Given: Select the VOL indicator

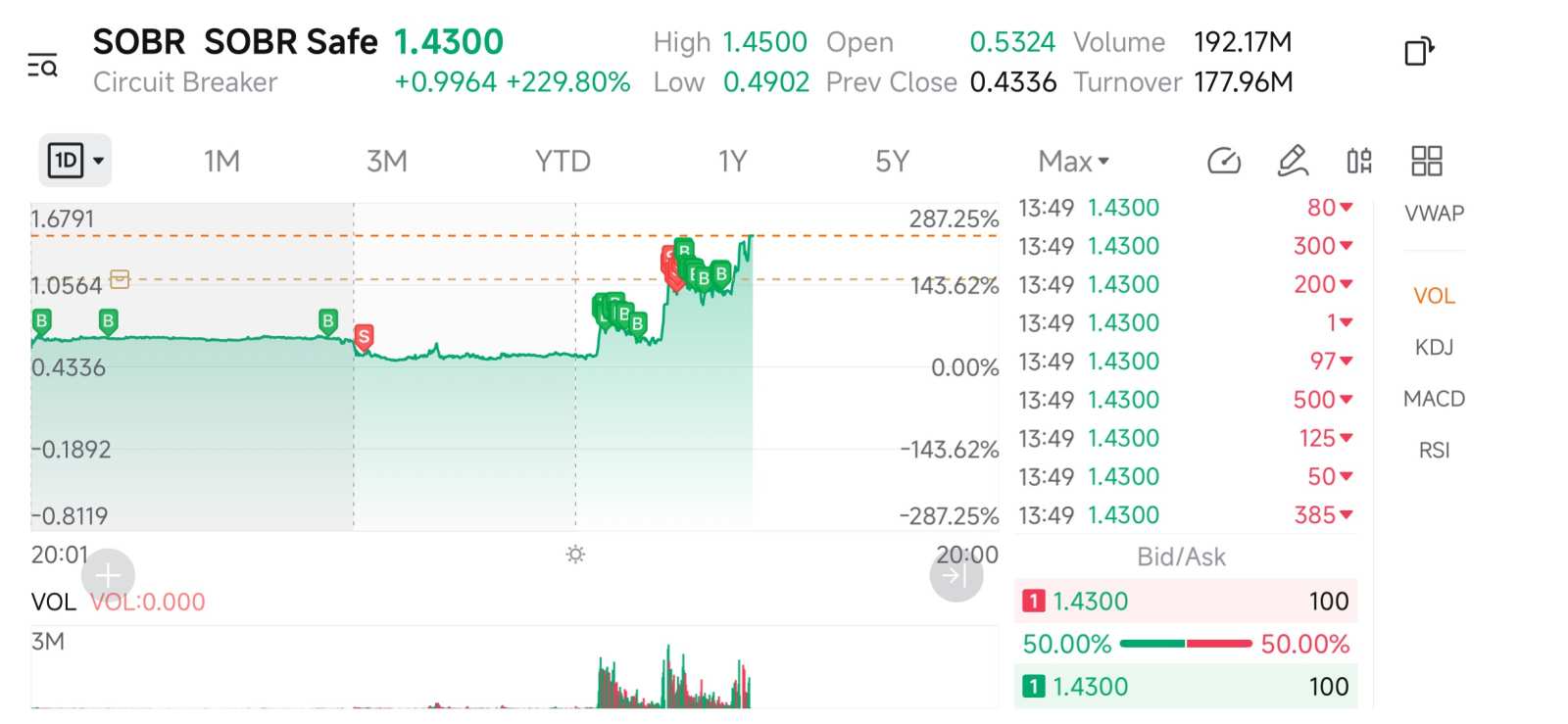Looking at the screenshot, I should pos(1434,296).
